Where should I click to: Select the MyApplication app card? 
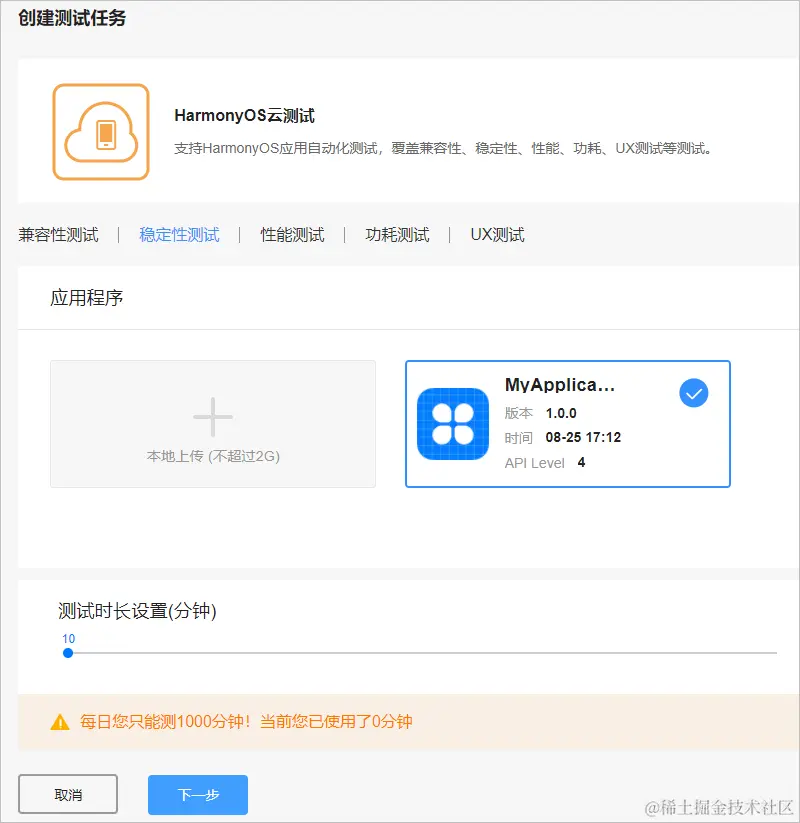click(x=567, y=424)
